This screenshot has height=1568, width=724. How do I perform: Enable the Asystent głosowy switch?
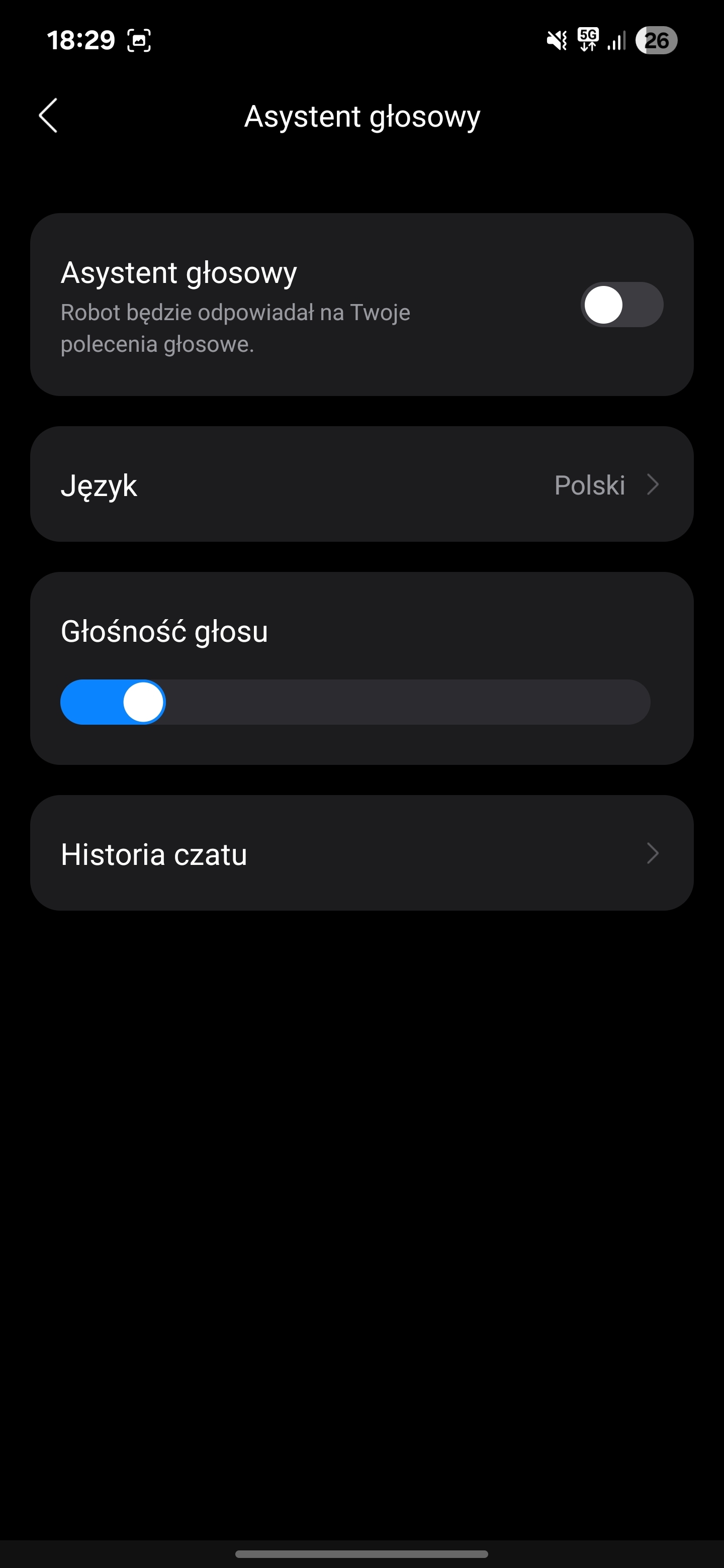(x=622, y=305)
